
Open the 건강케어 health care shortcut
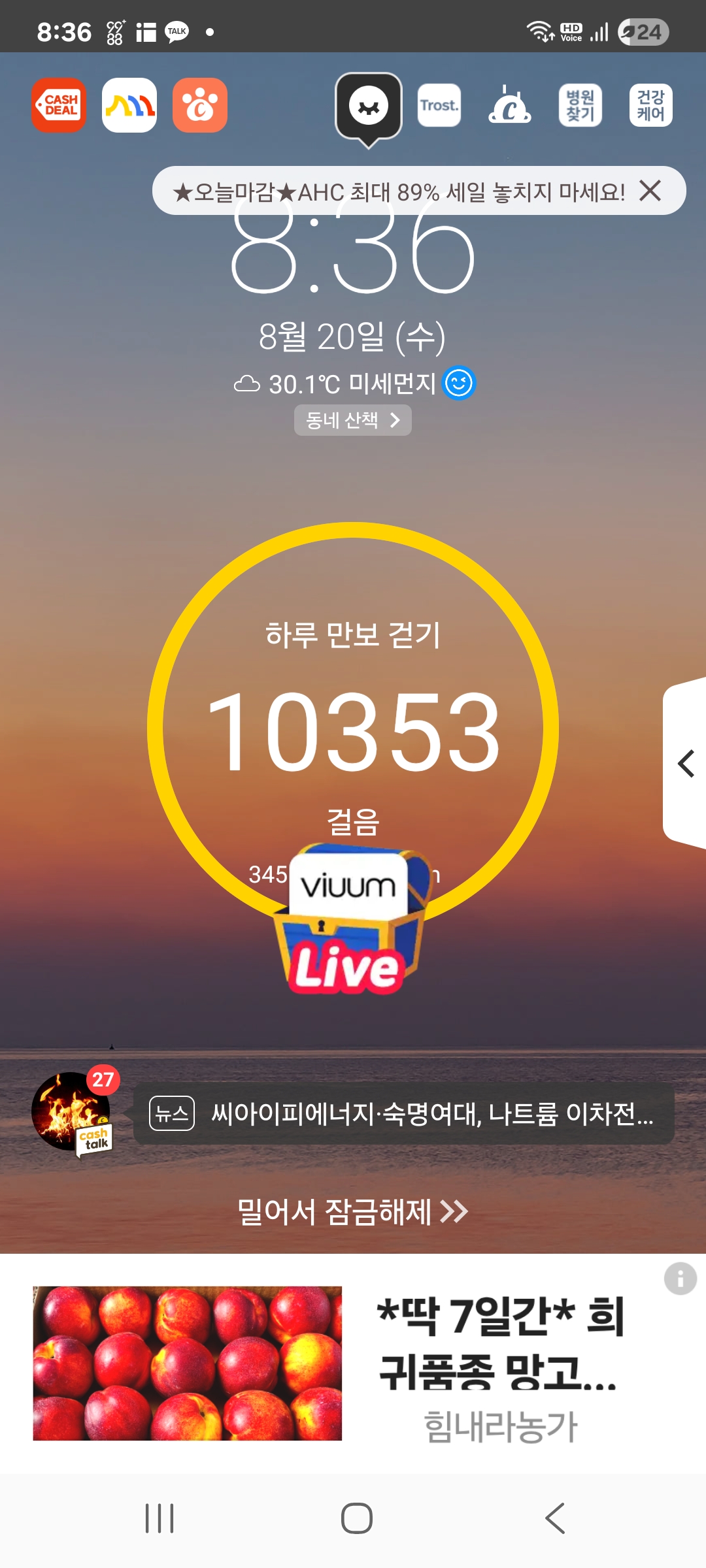(x=651, y=105)
